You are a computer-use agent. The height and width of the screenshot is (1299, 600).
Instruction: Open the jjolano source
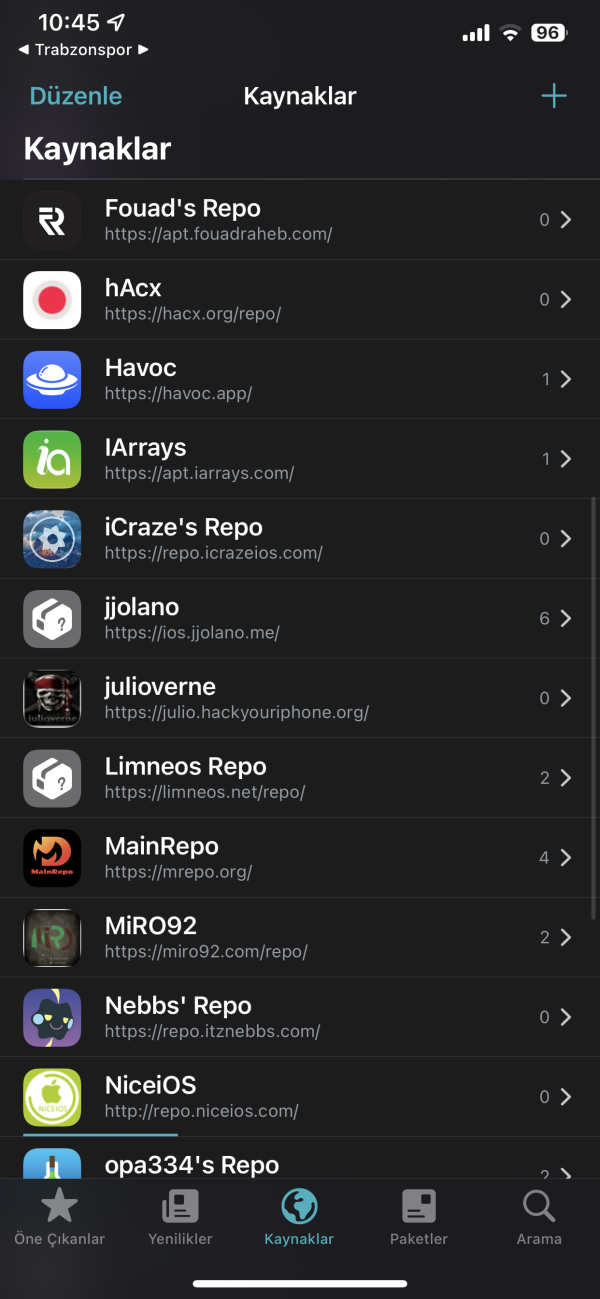pyautogui.click(x=300, y=619)
